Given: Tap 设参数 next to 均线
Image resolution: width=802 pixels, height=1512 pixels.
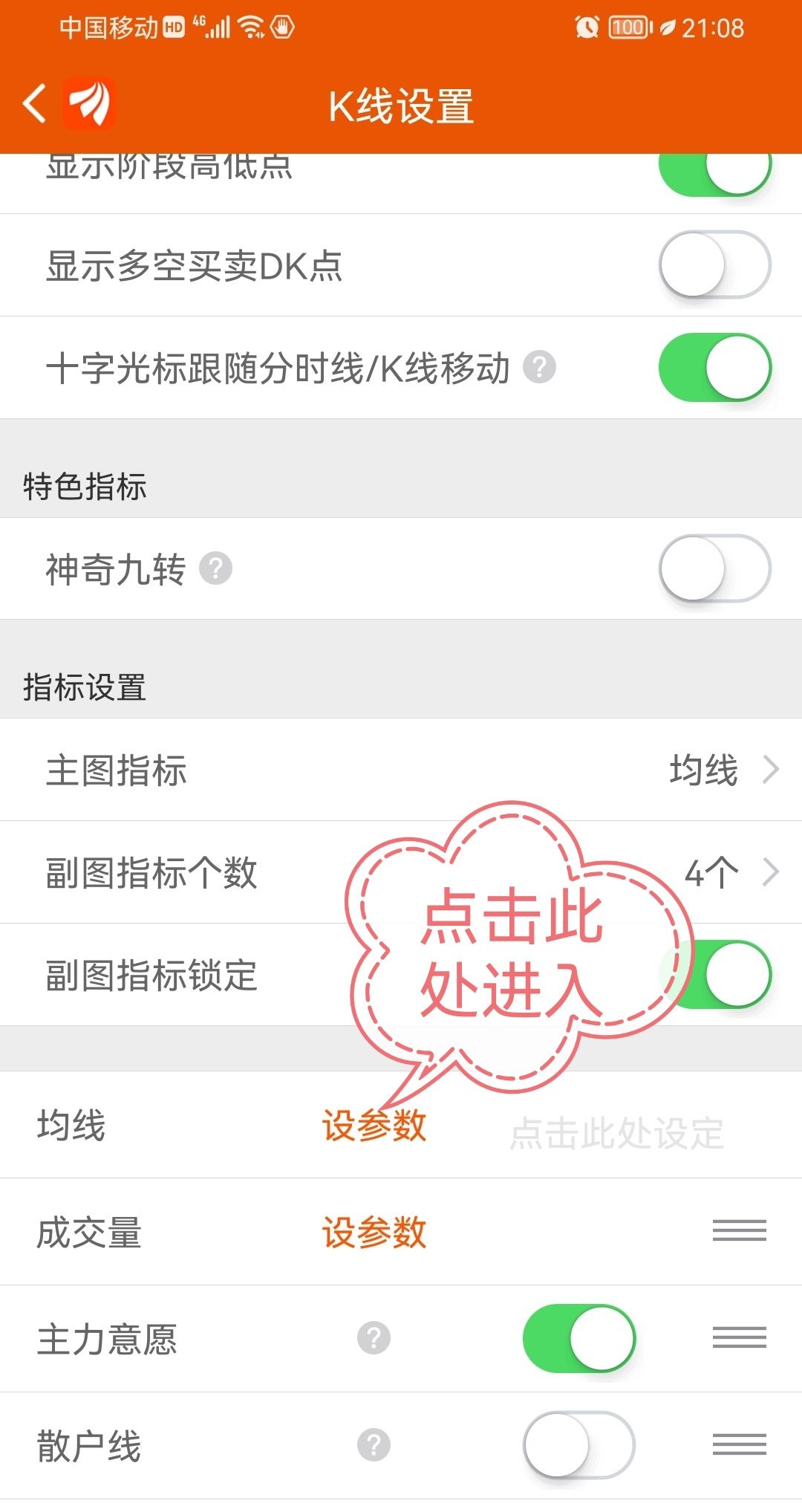Looking at the screenshot, I should point(375,1127).
